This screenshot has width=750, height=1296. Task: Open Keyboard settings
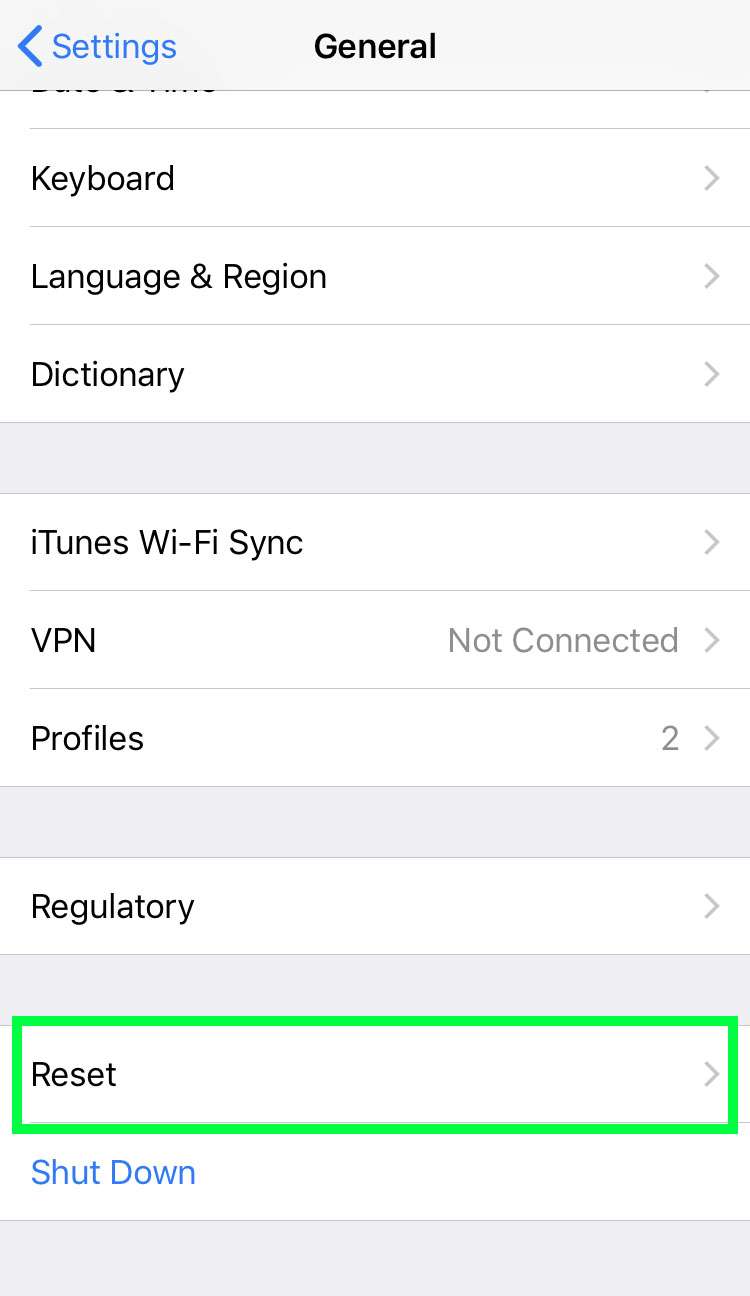(375, 179)
